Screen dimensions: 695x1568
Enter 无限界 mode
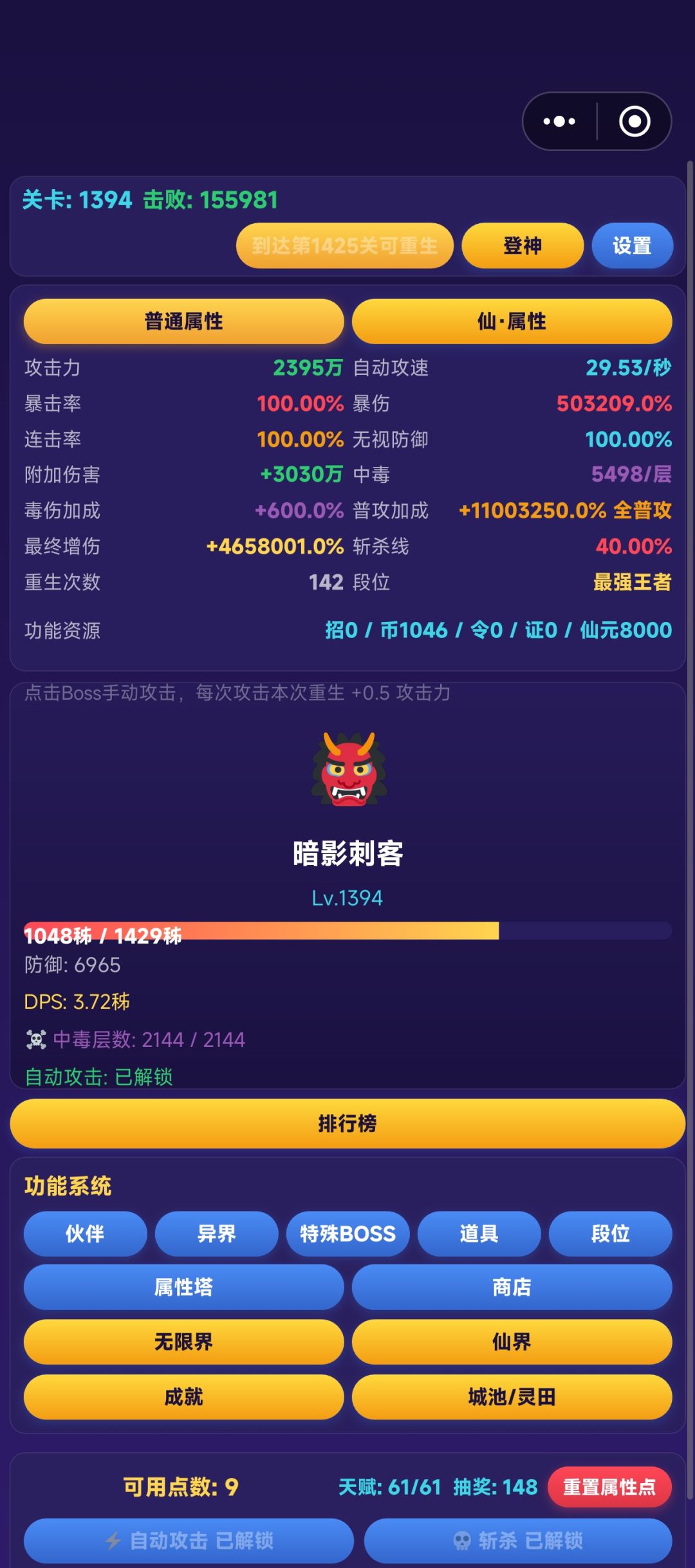click(x=183, y=1342)
